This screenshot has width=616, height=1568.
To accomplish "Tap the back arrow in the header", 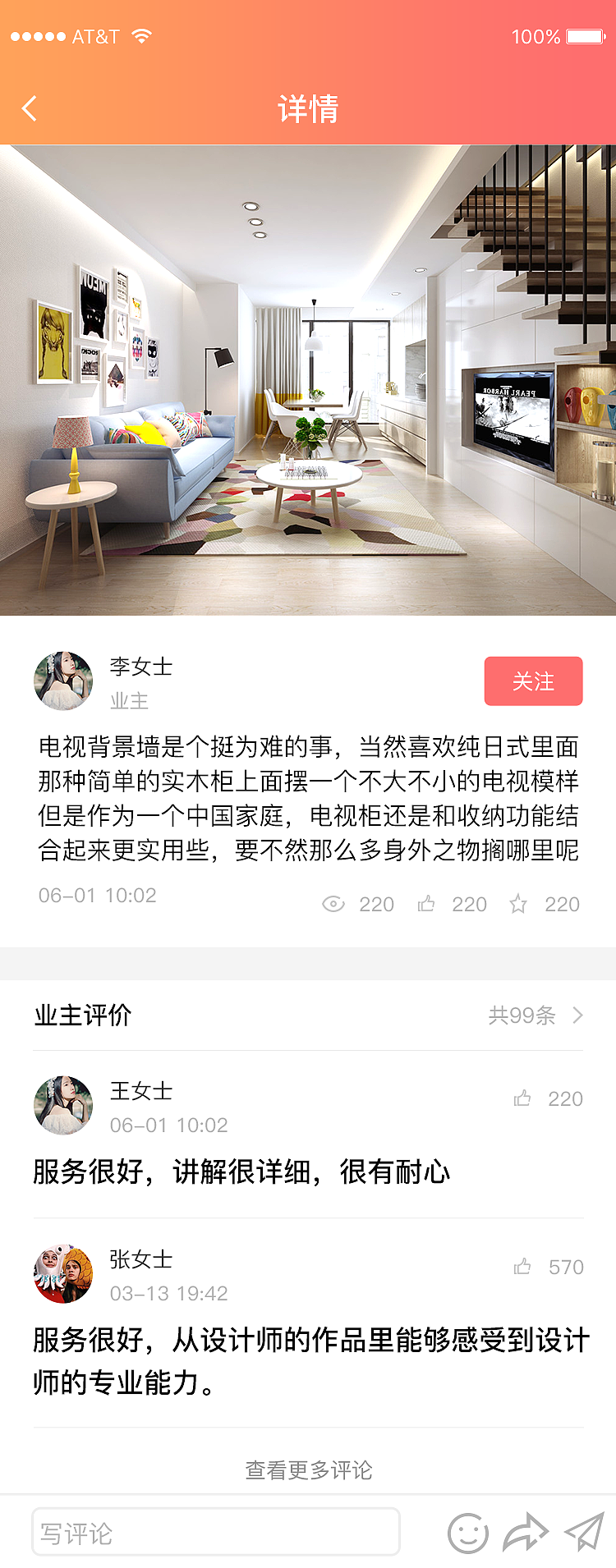I will click(x=28, y=108).
